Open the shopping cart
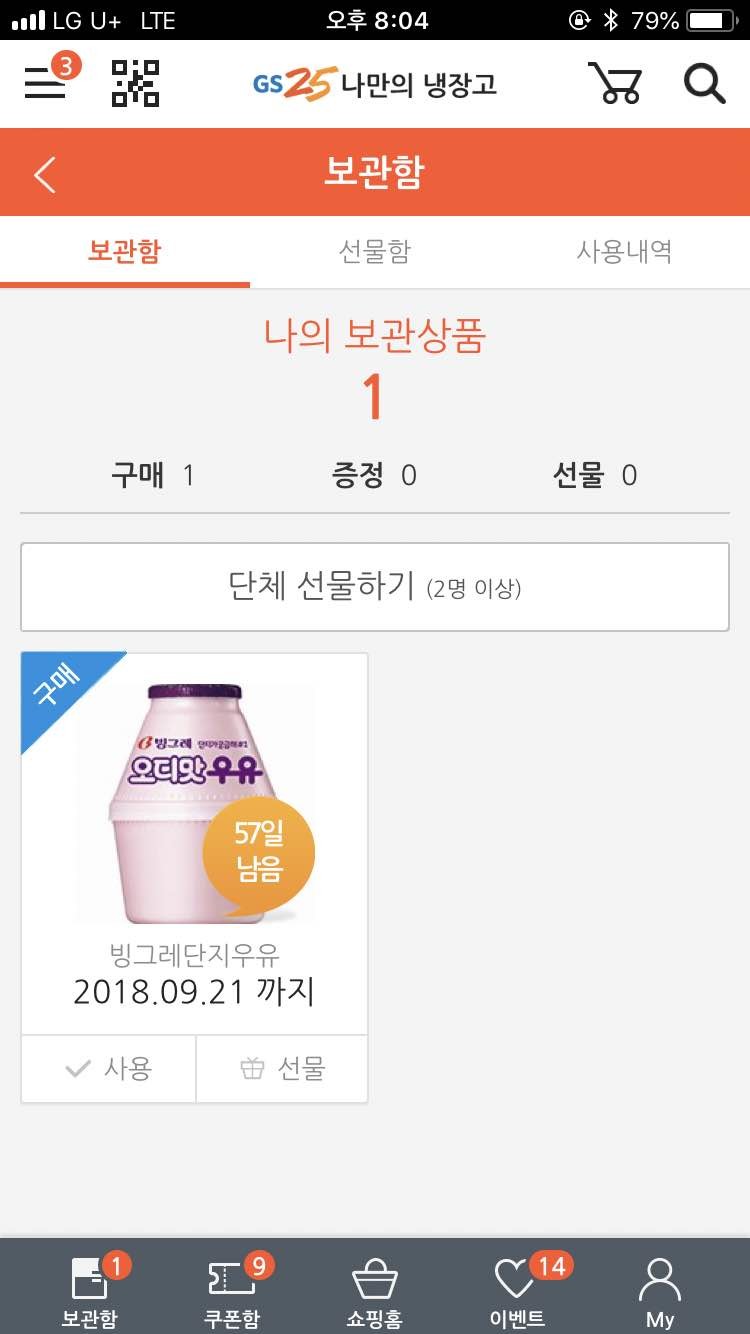Screen dimensions: 750x1334 (x=617, y=84)
